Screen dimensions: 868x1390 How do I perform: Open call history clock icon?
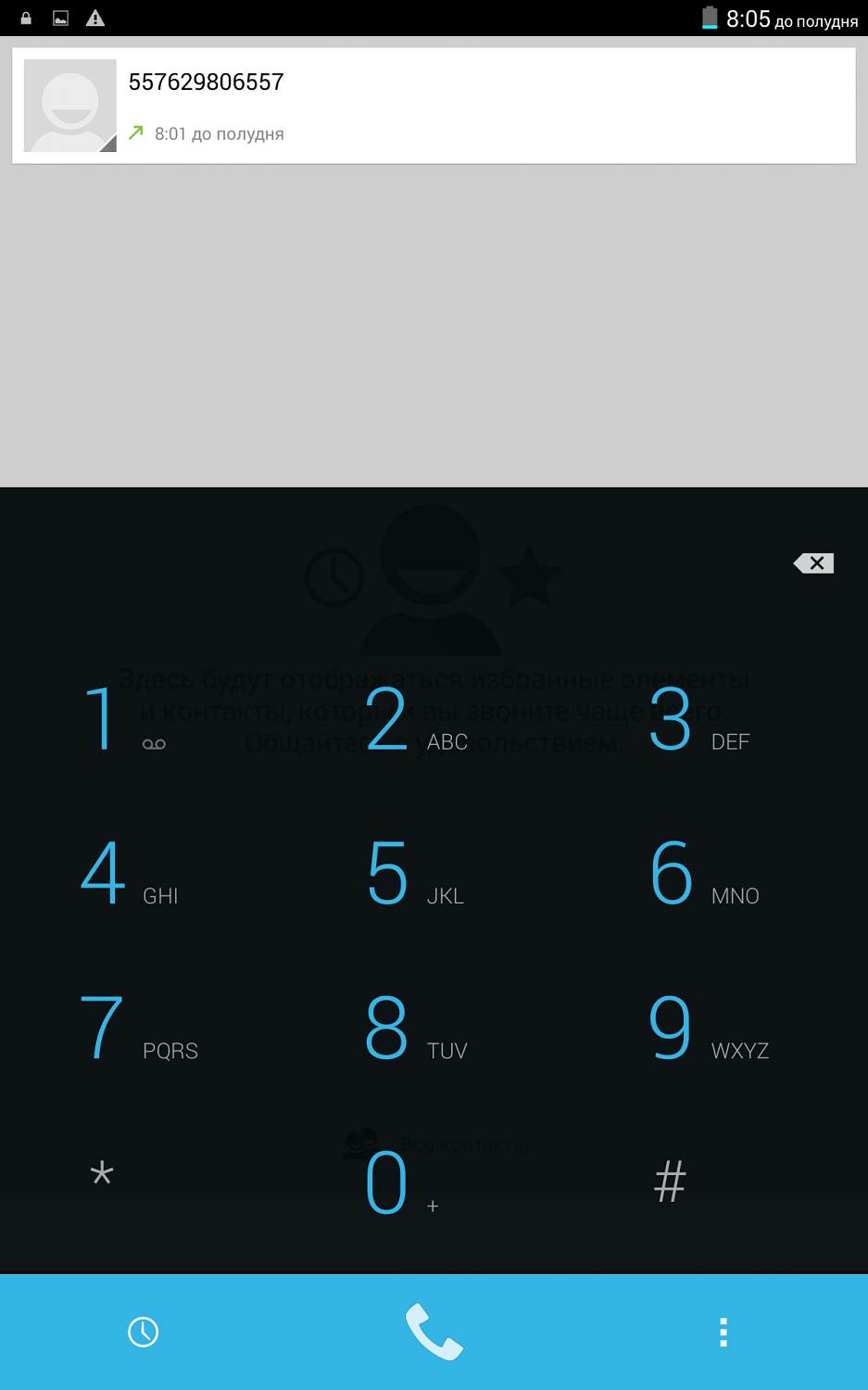click(144, 1333)
